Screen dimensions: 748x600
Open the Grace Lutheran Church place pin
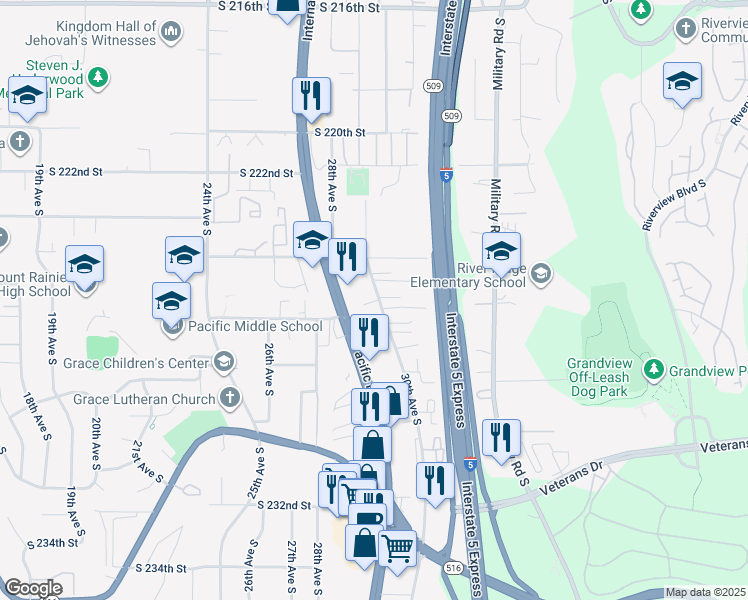point(230,397)
